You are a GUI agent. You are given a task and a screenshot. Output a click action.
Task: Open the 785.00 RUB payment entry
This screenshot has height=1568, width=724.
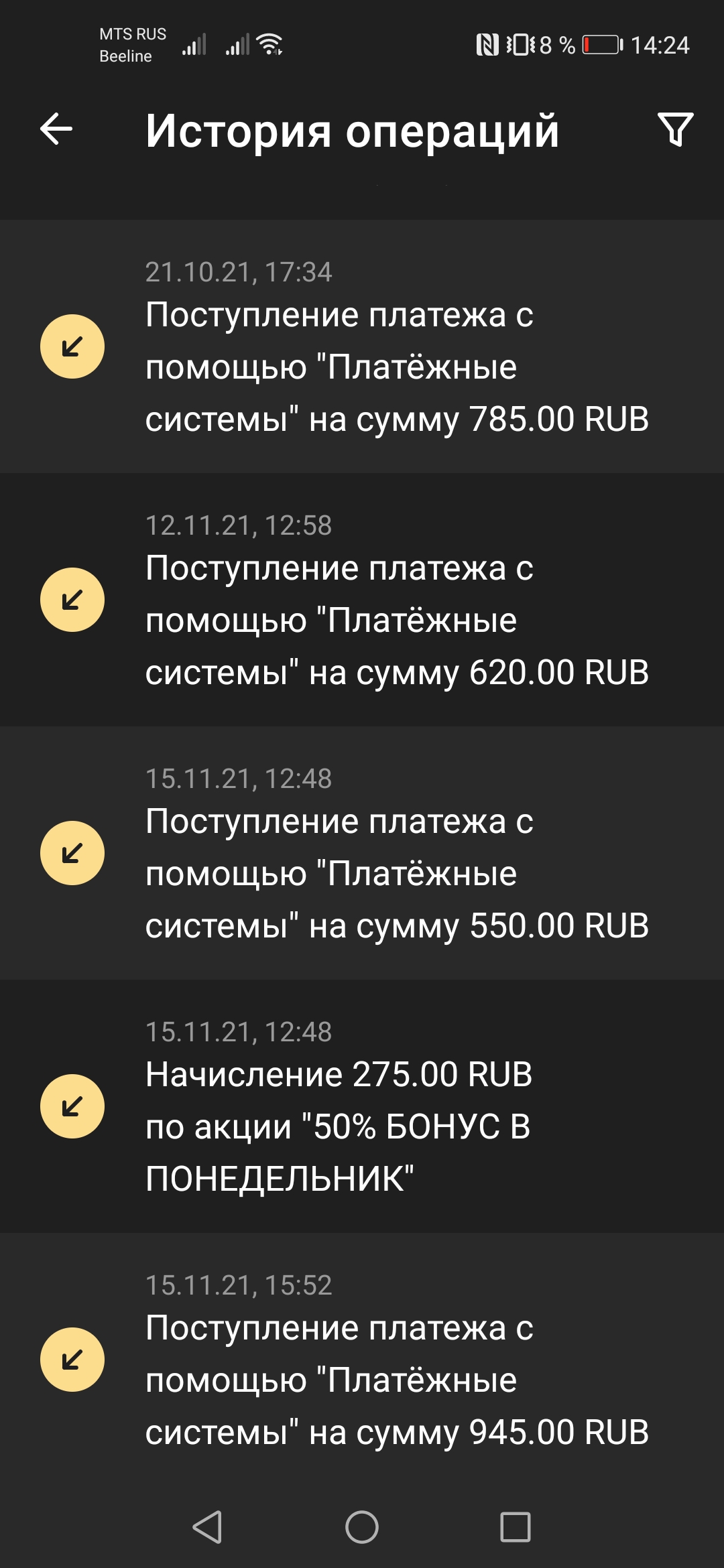362,347
